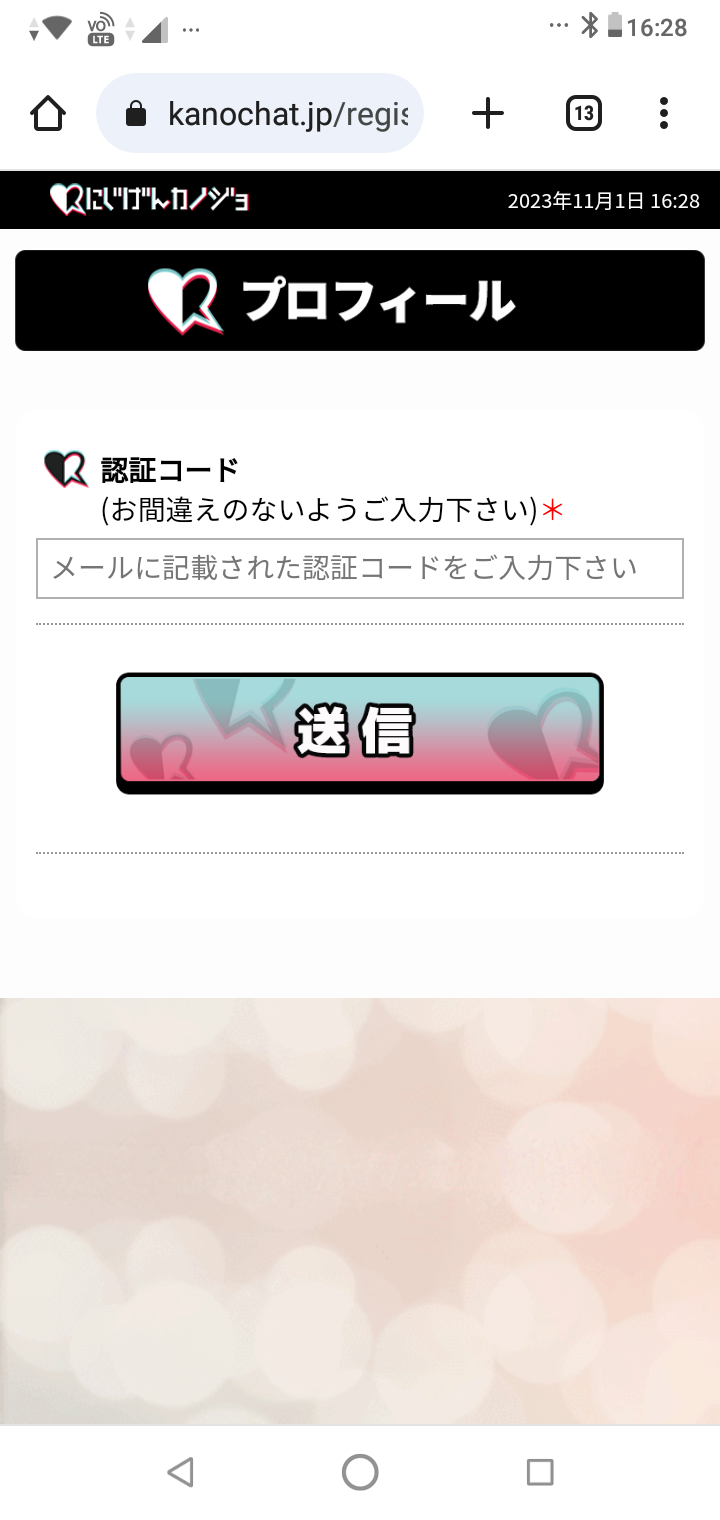Open a new browser tab
Viewport: 720px width, 1520px height.
click(488, 114)
